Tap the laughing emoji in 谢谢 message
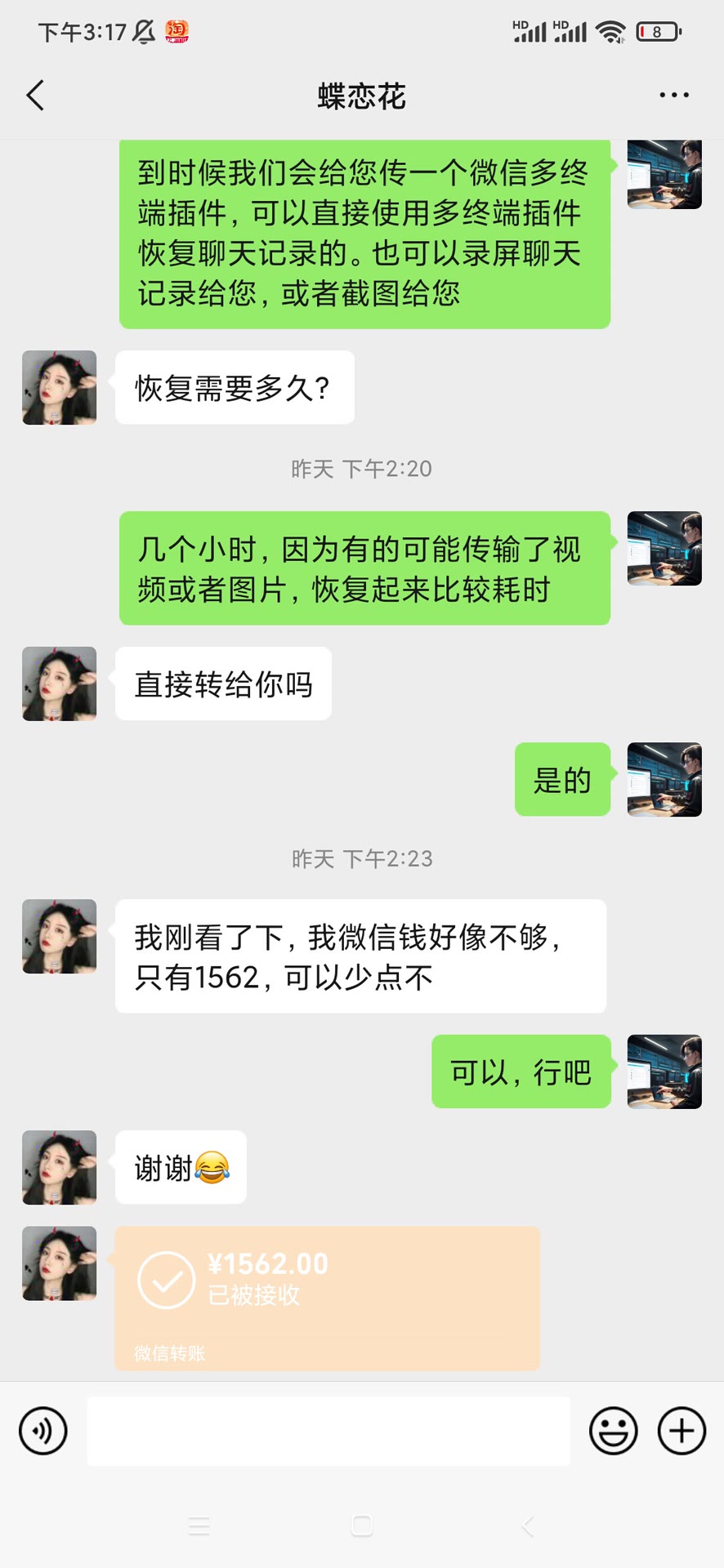724x1568 pixels. click(x=214, y=1168)
